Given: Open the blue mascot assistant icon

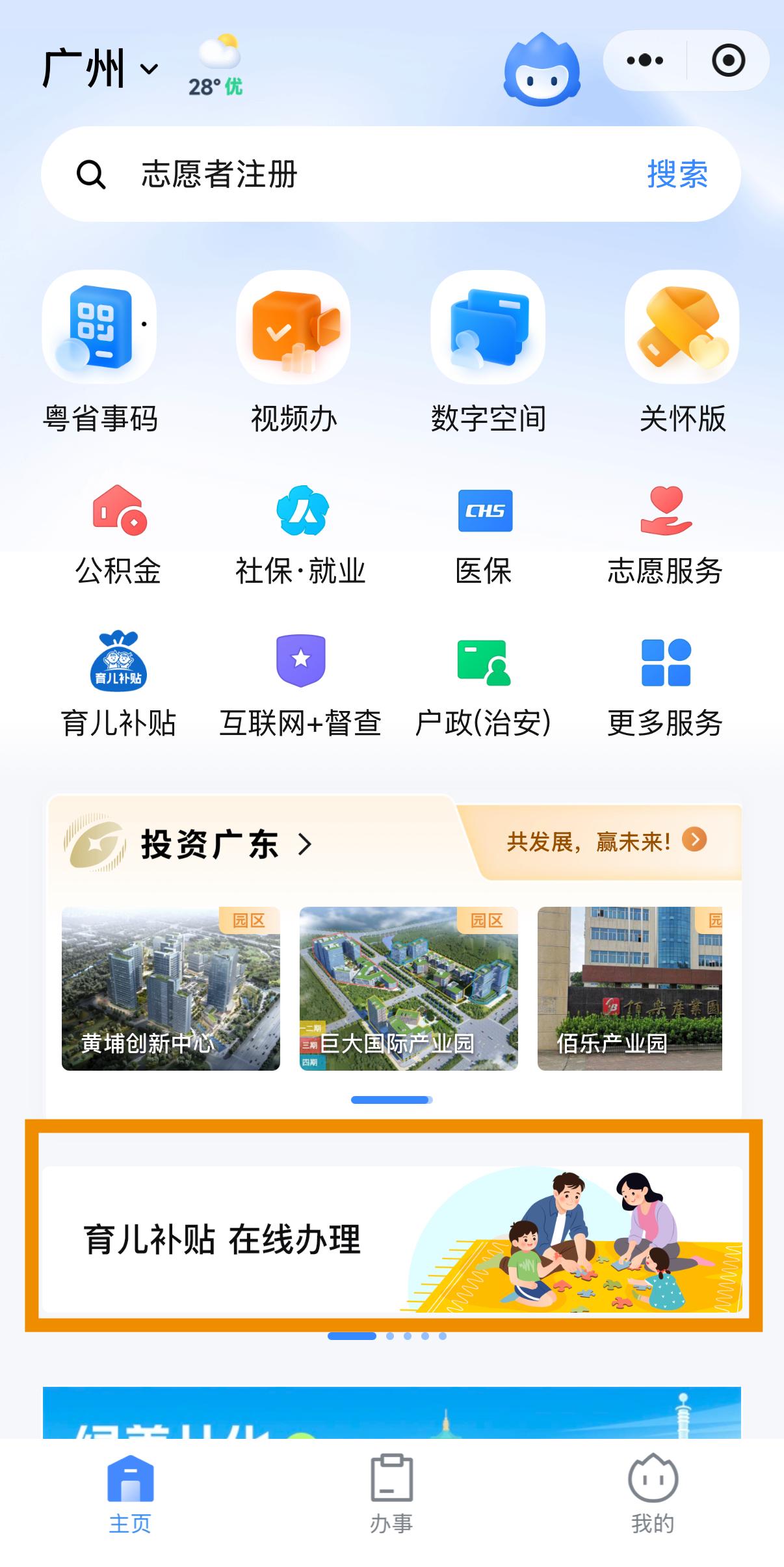Looking at the screenshot, I should (x=542, y=70).
